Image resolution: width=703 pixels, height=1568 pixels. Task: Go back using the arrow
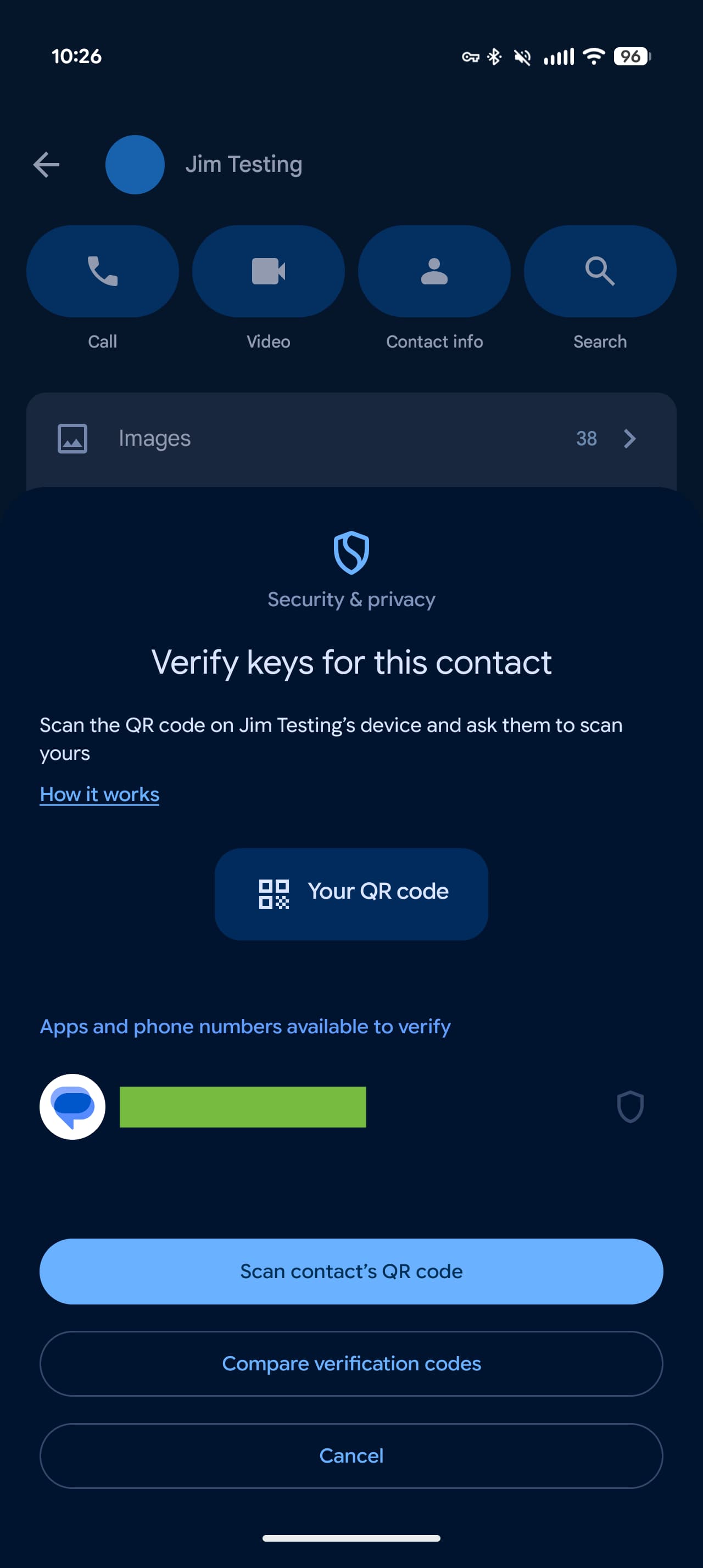46,164
